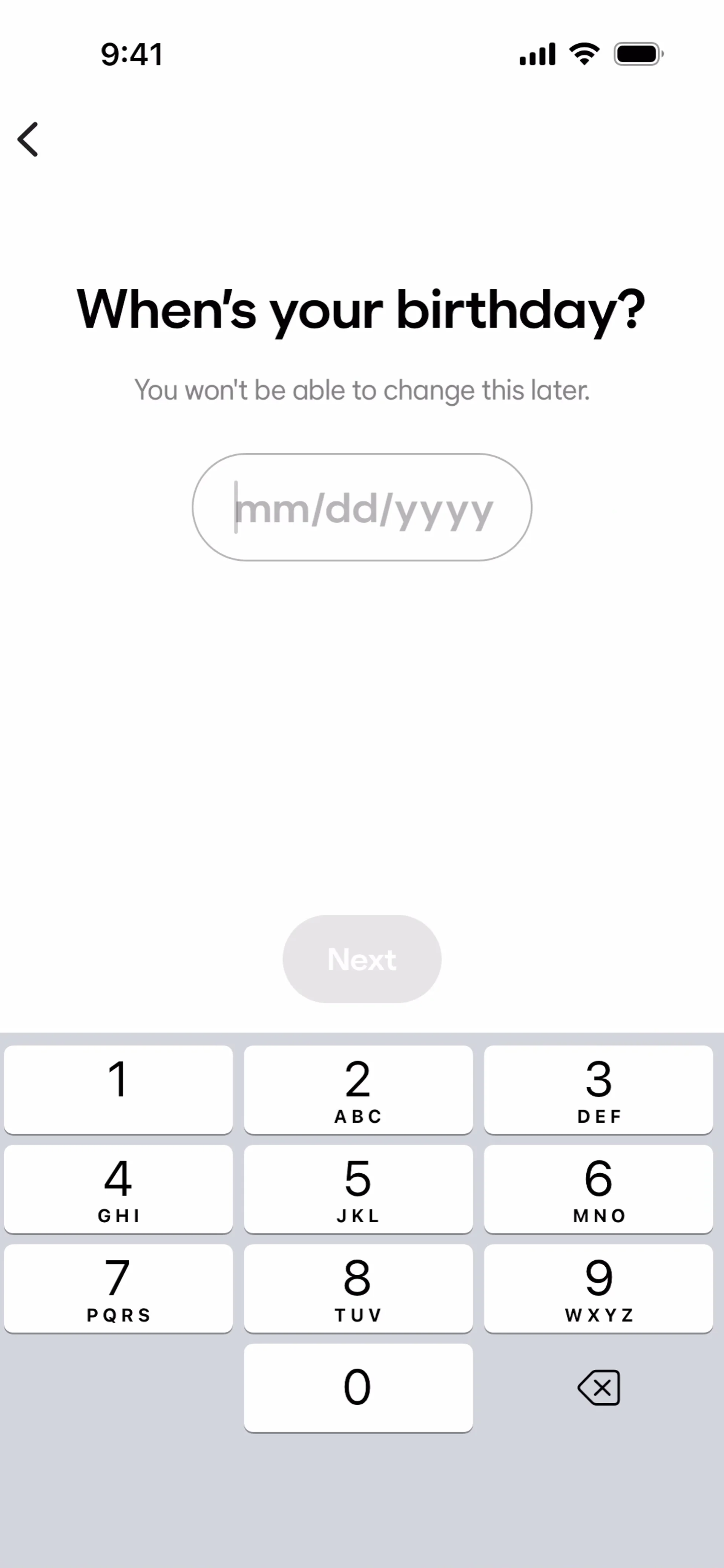Tap the Next button

click(x=362, y=959)
